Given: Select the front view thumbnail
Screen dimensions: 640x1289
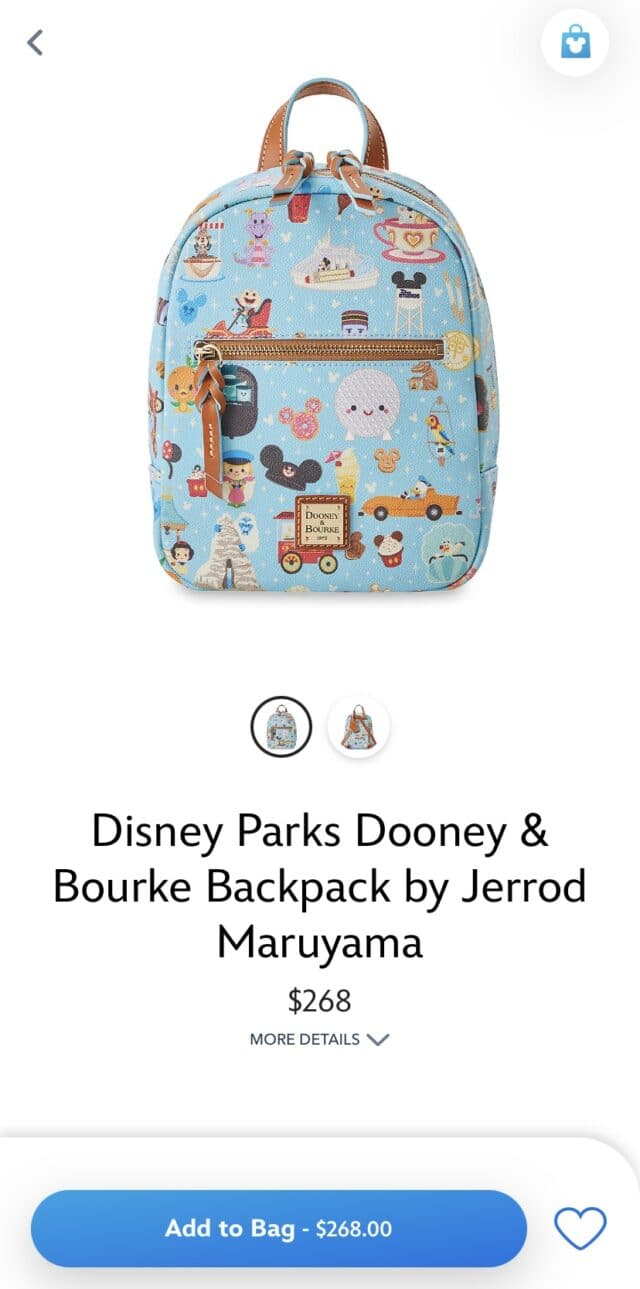Looking at the screenshot, I should click(x=281, y=727).
